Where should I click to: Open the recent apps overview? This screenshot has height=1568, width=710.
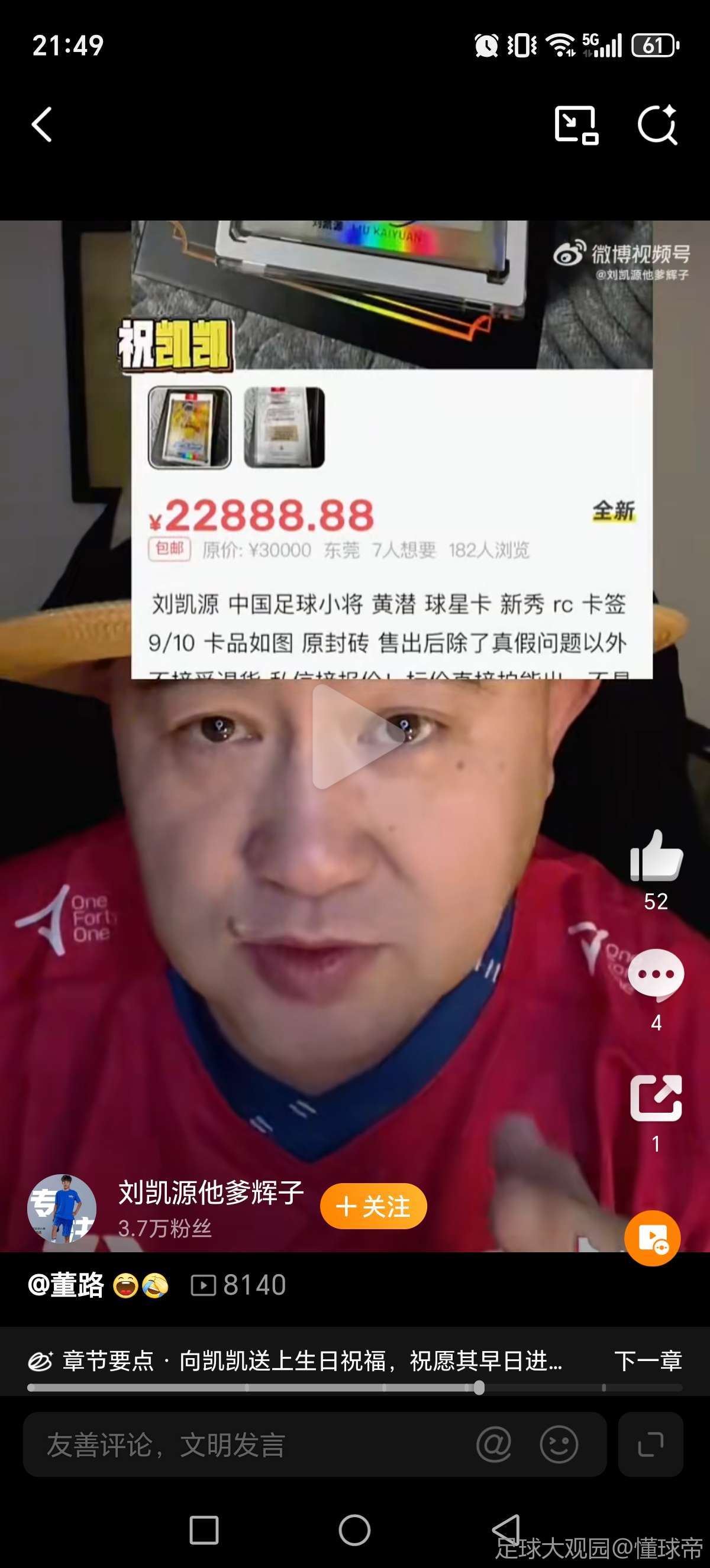click(204, 1530)
